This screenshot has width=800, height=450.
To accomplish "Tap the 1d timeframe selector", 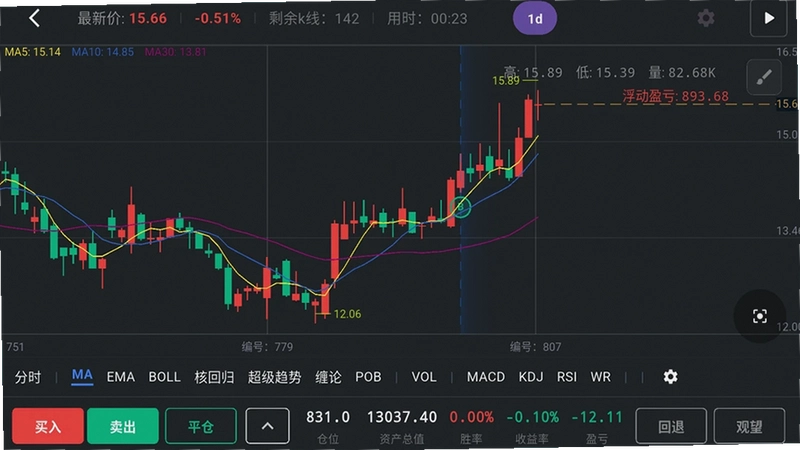I will coord(535,19).
